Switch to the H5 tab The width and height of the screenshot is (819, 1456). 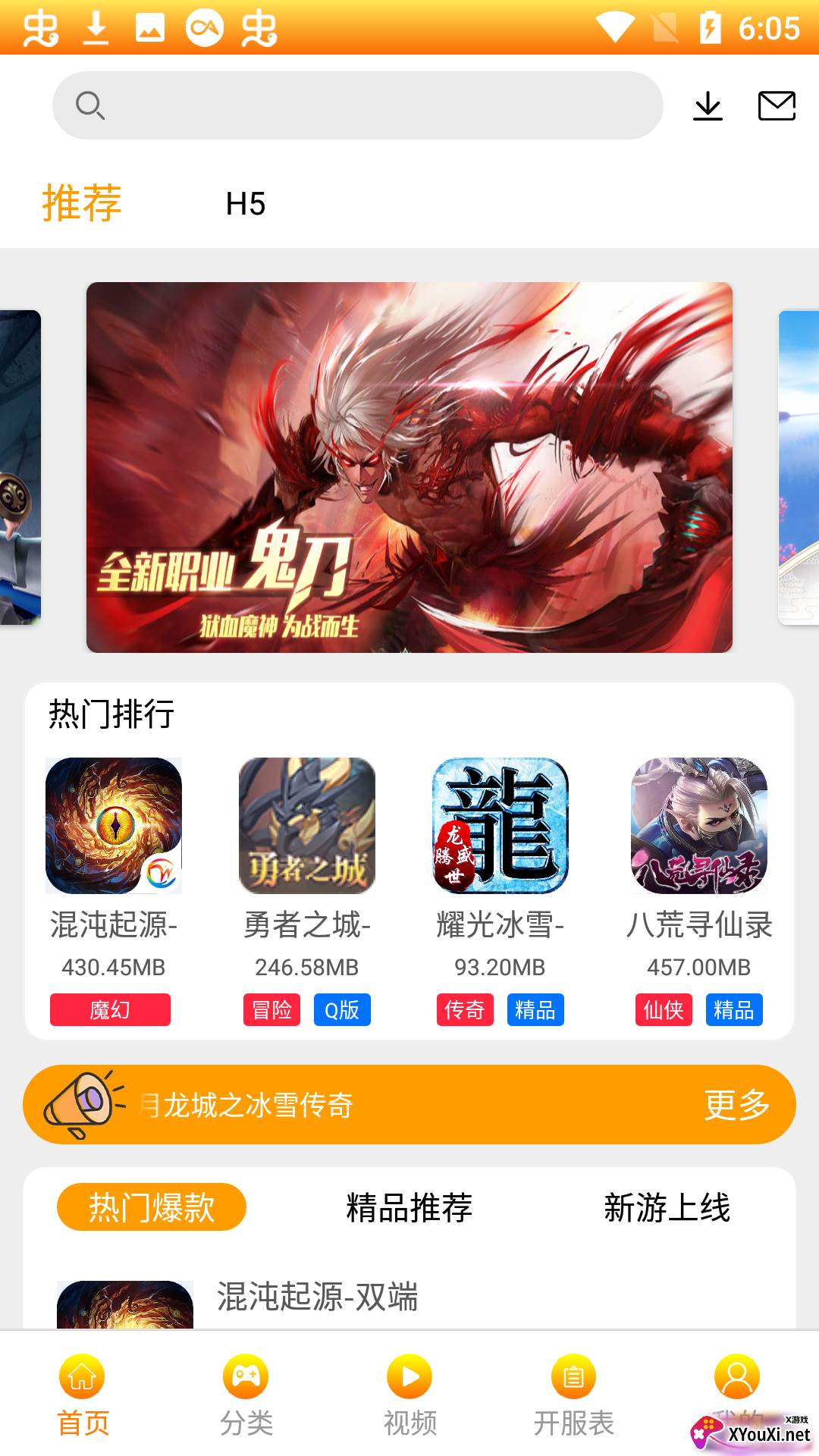246,204
